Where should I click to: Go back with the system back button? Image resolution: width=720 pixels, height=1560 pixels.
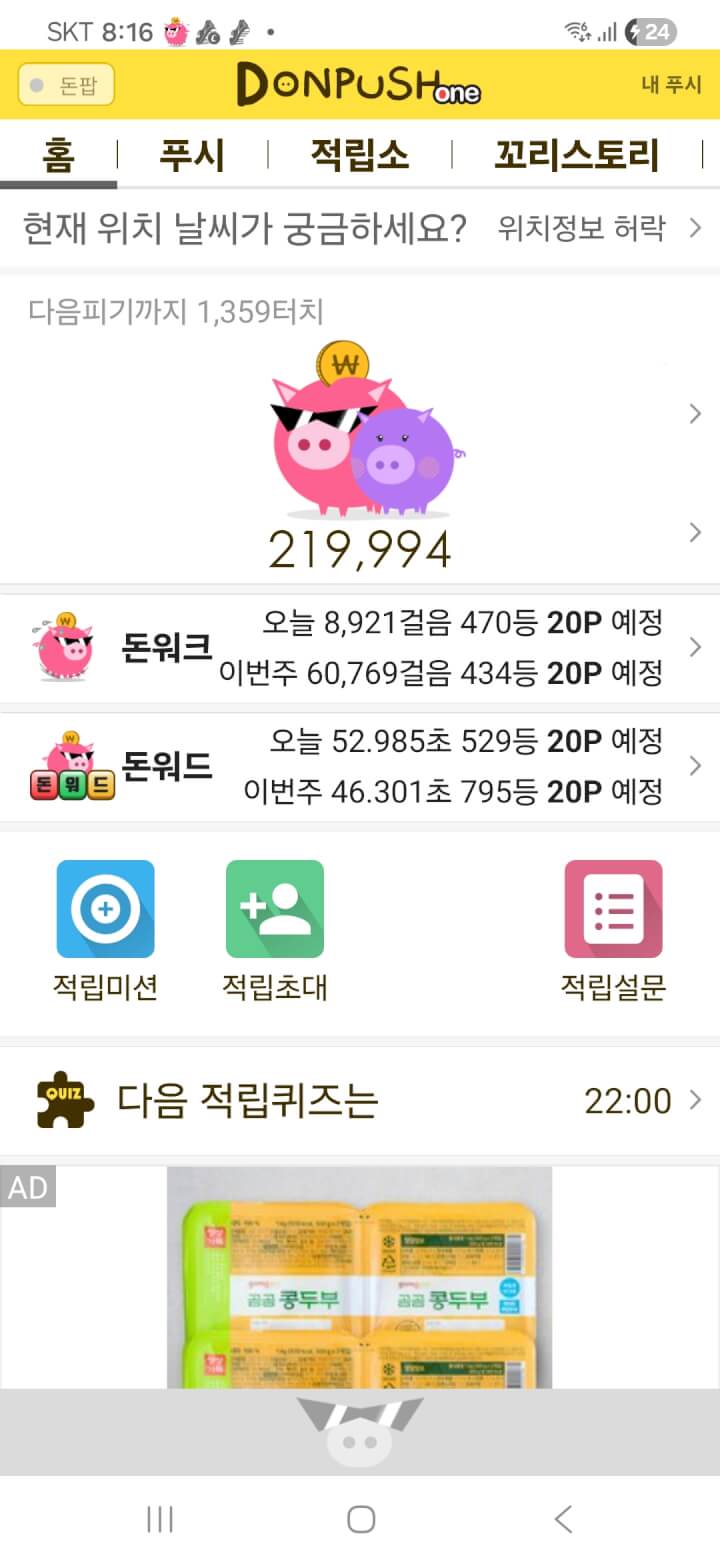click(563, 1519)
